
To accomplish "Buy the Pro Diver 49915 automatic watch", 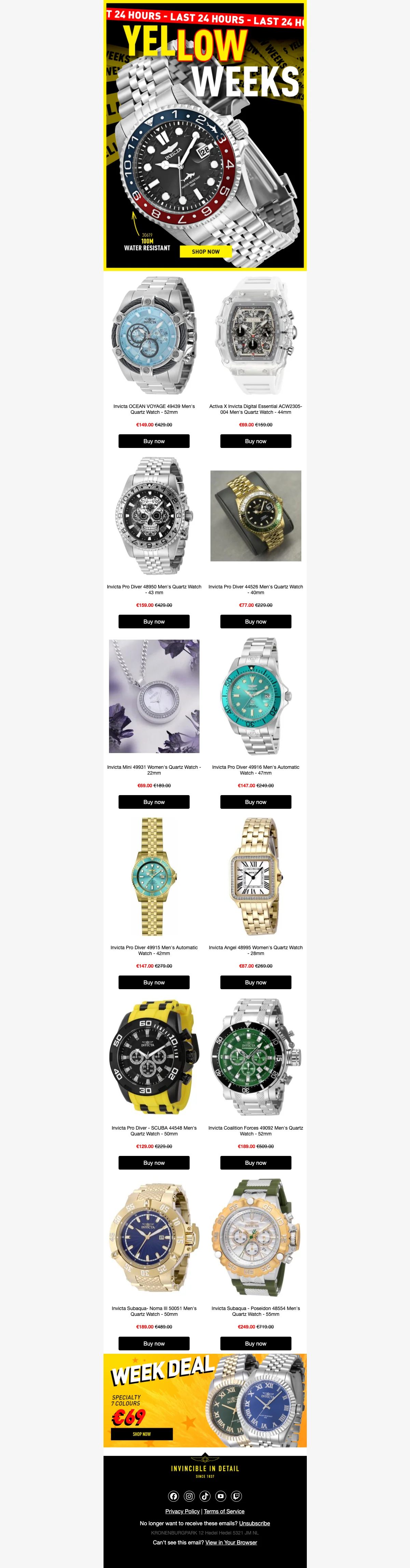I will click(x=154, y=982).
